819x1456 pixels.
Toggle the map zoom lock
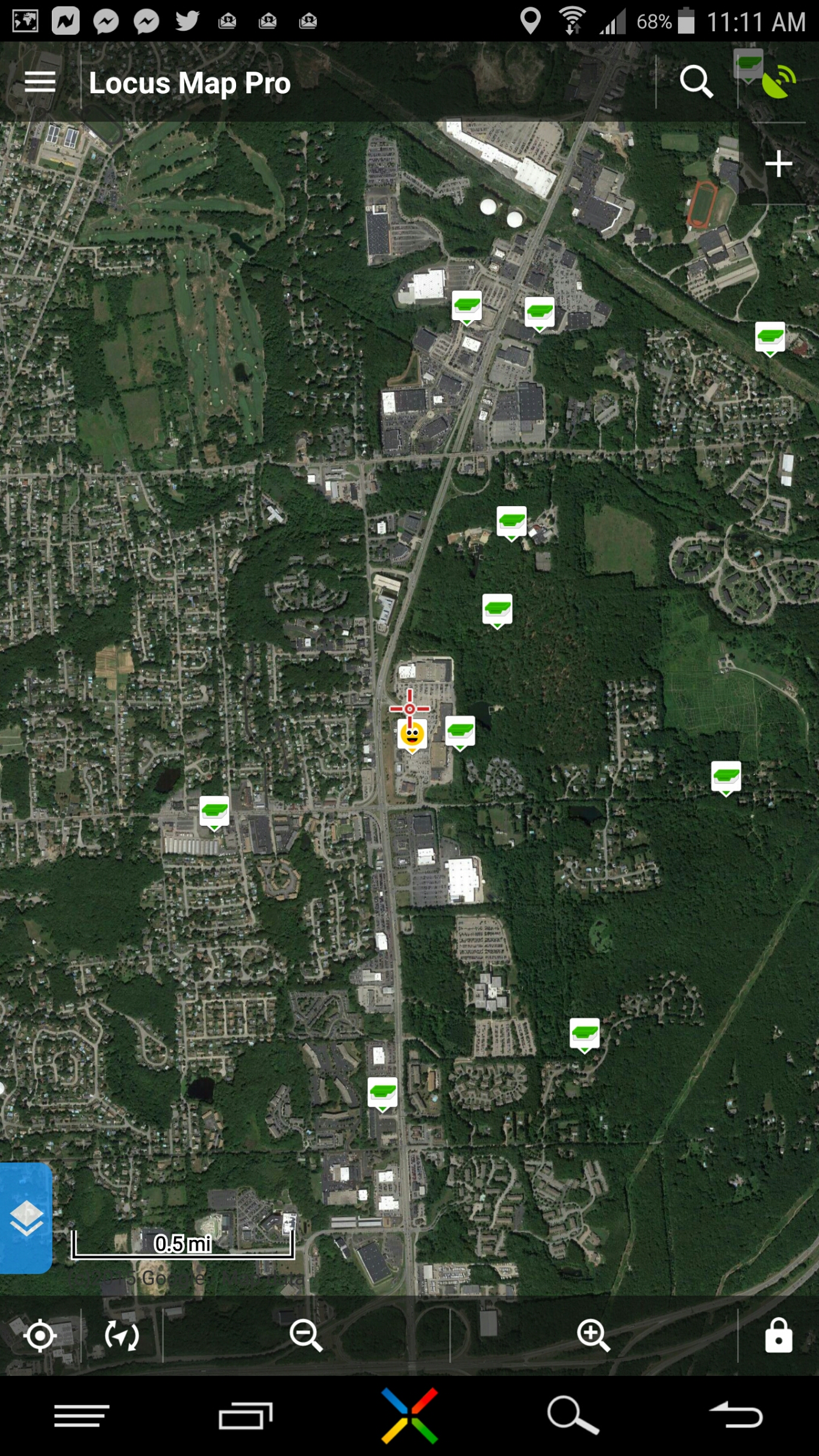click(778, 1335)
